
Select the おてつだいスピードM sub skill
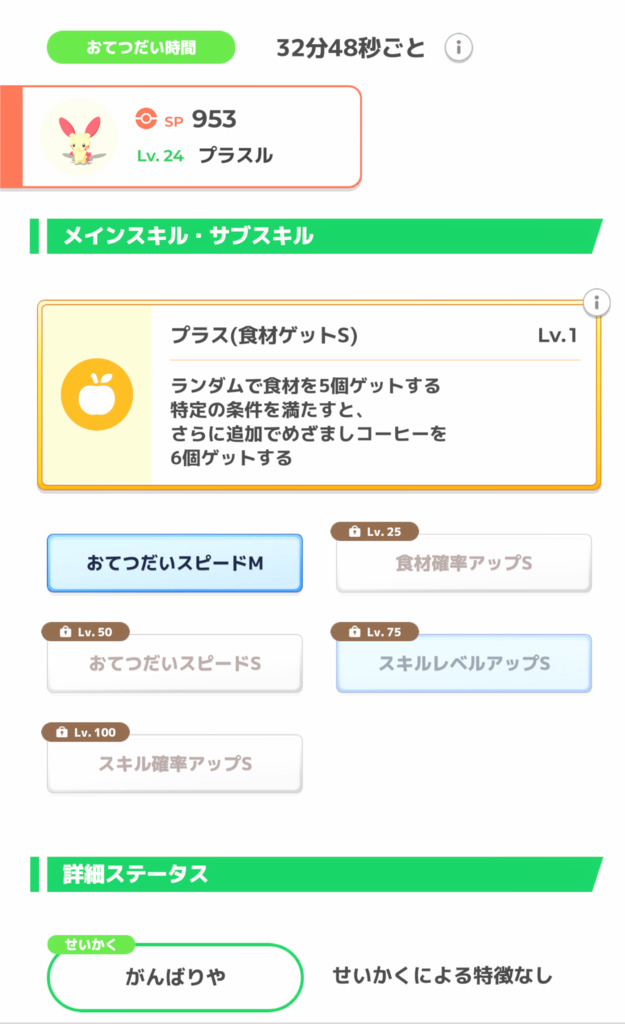[x=175, y=563]
